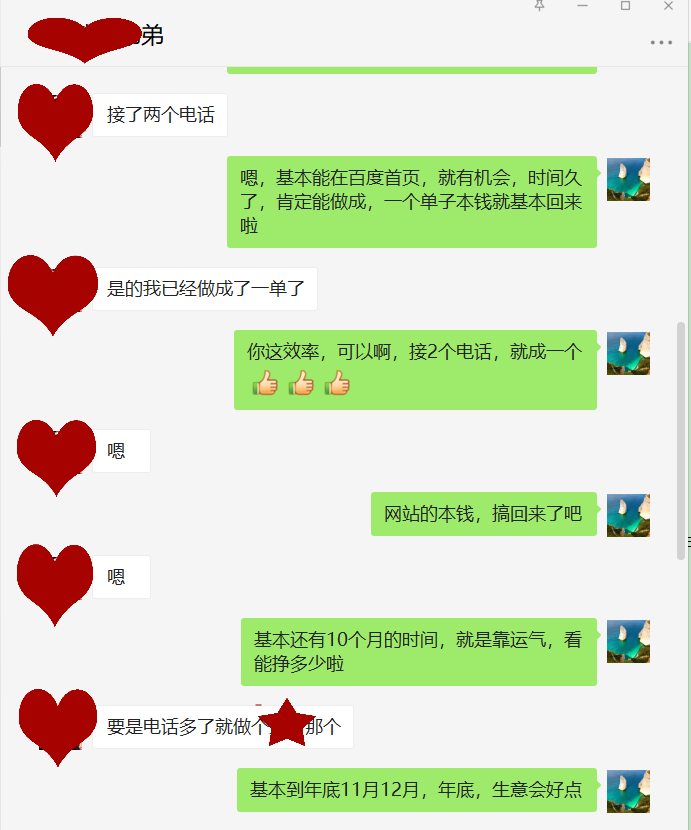Minimize the chat window
Screen dimensions: 691x830
(x=583, y=6)
